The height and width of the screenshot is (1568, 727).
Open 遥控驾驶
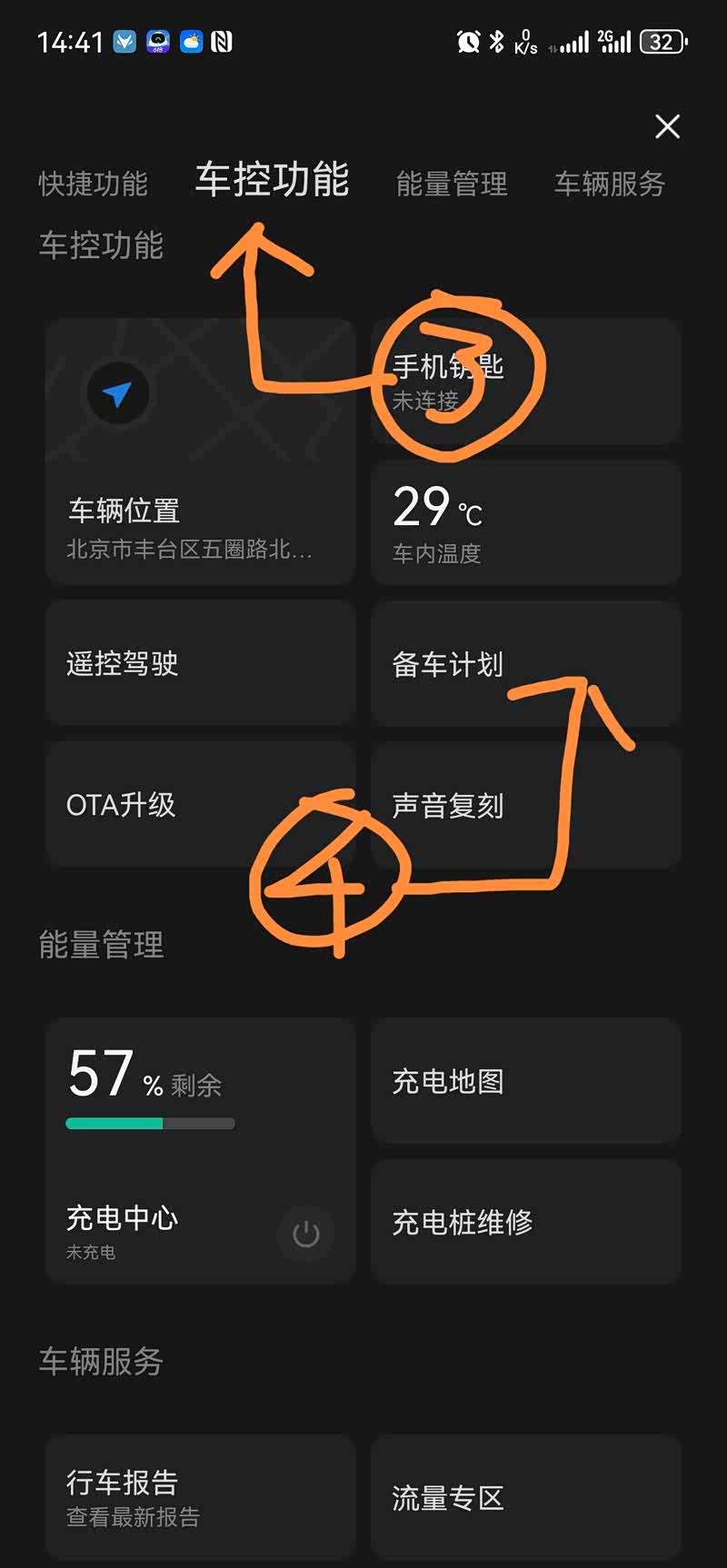pos(200,663)
